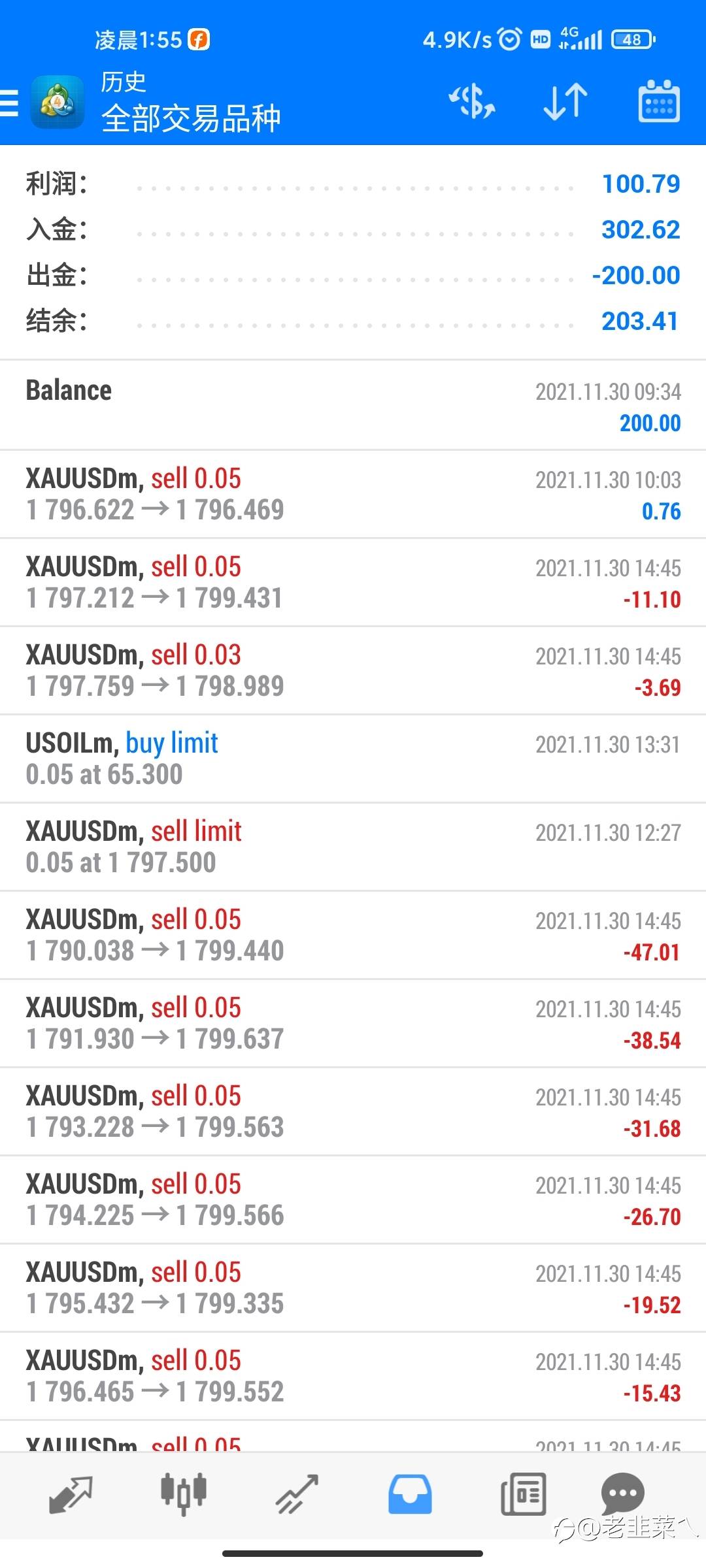Open the XAUUSDm sell 0.03 trade
The height and width of the screenshot is (1568, 706).
coord(353,670)
